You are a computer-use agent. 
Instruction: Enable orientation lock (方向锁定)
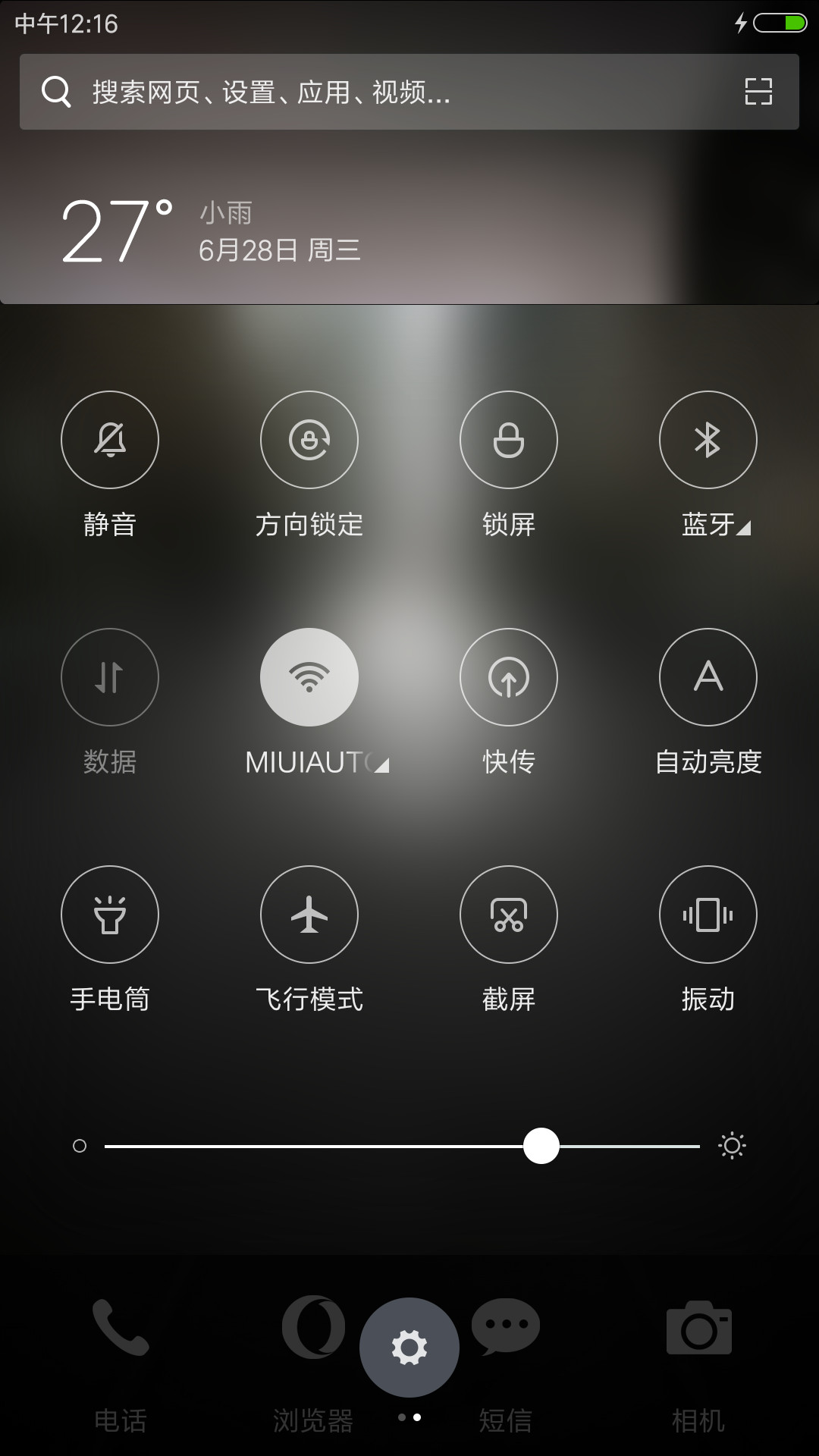(x=309, y=440)
